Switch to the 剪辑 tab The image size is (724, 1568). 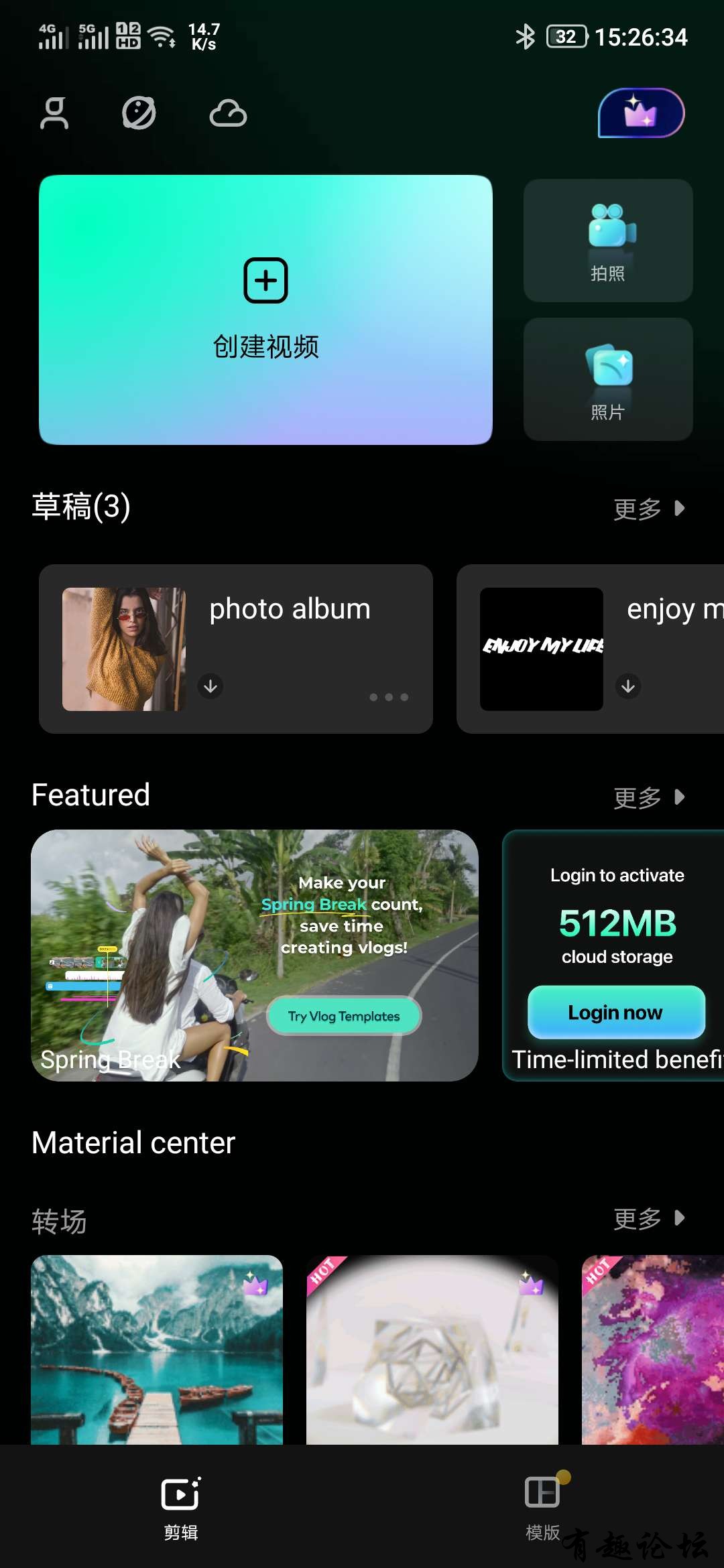coord(181,1506)
